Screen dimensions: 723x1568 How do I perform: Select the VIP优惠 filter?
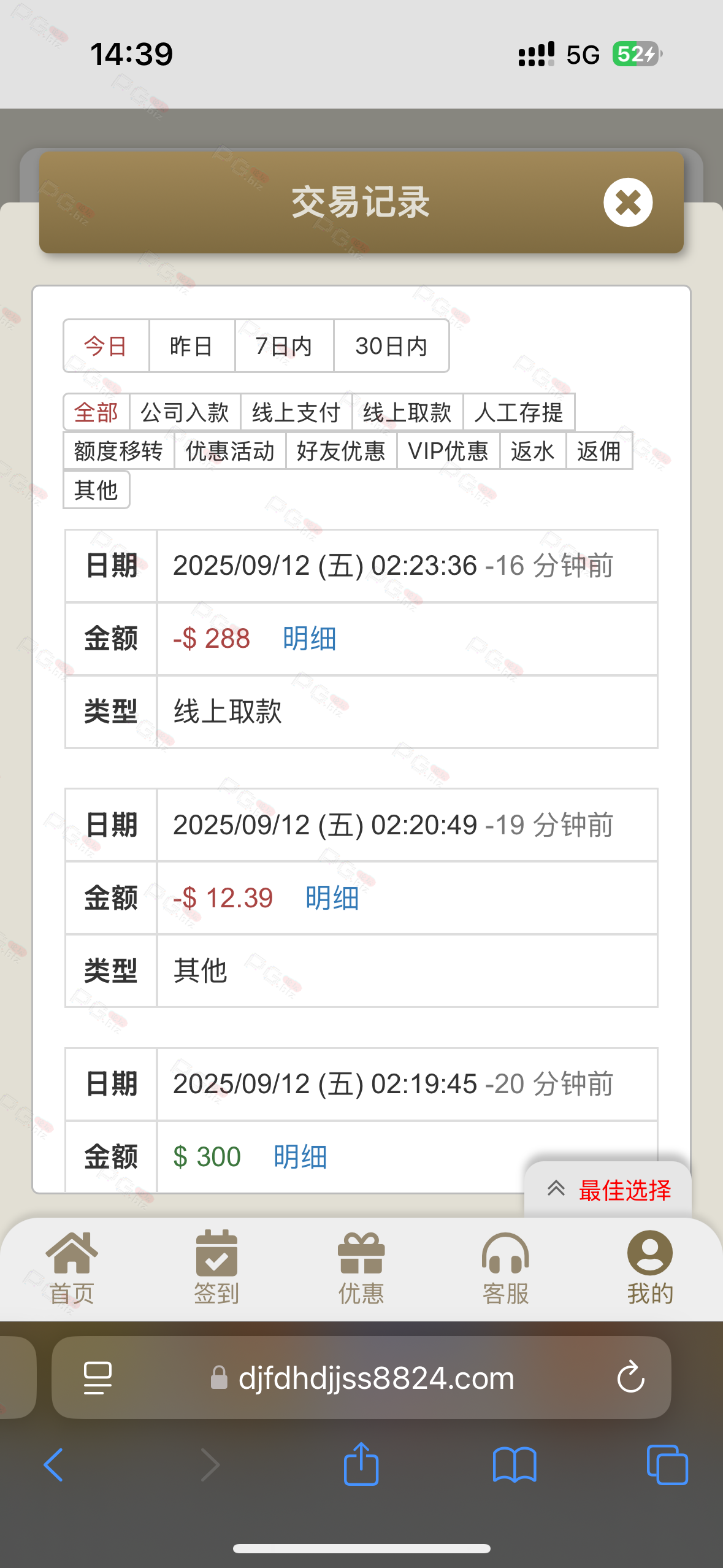click(x=448, y=451)
